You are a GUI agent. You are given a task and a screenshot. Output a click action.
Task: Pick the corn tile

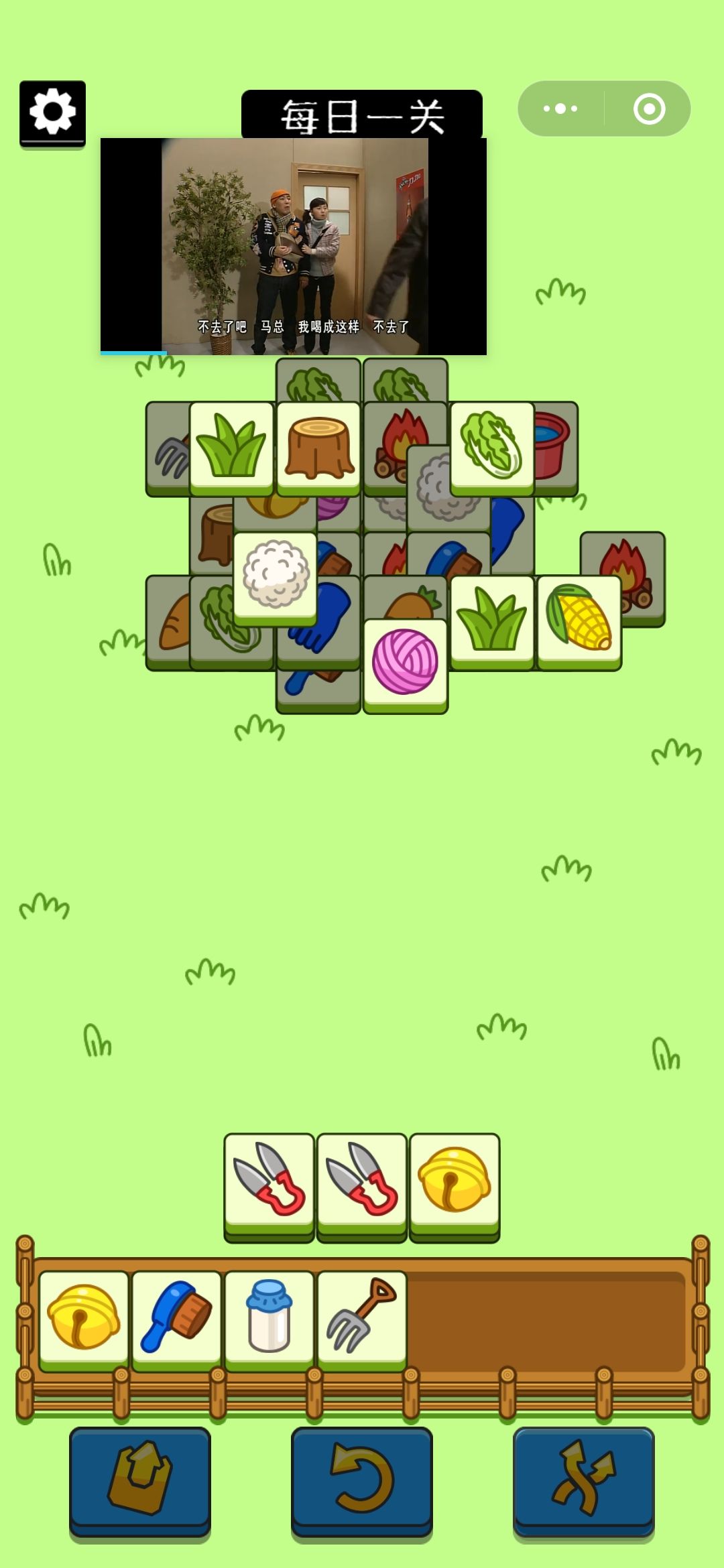(579, 620)
